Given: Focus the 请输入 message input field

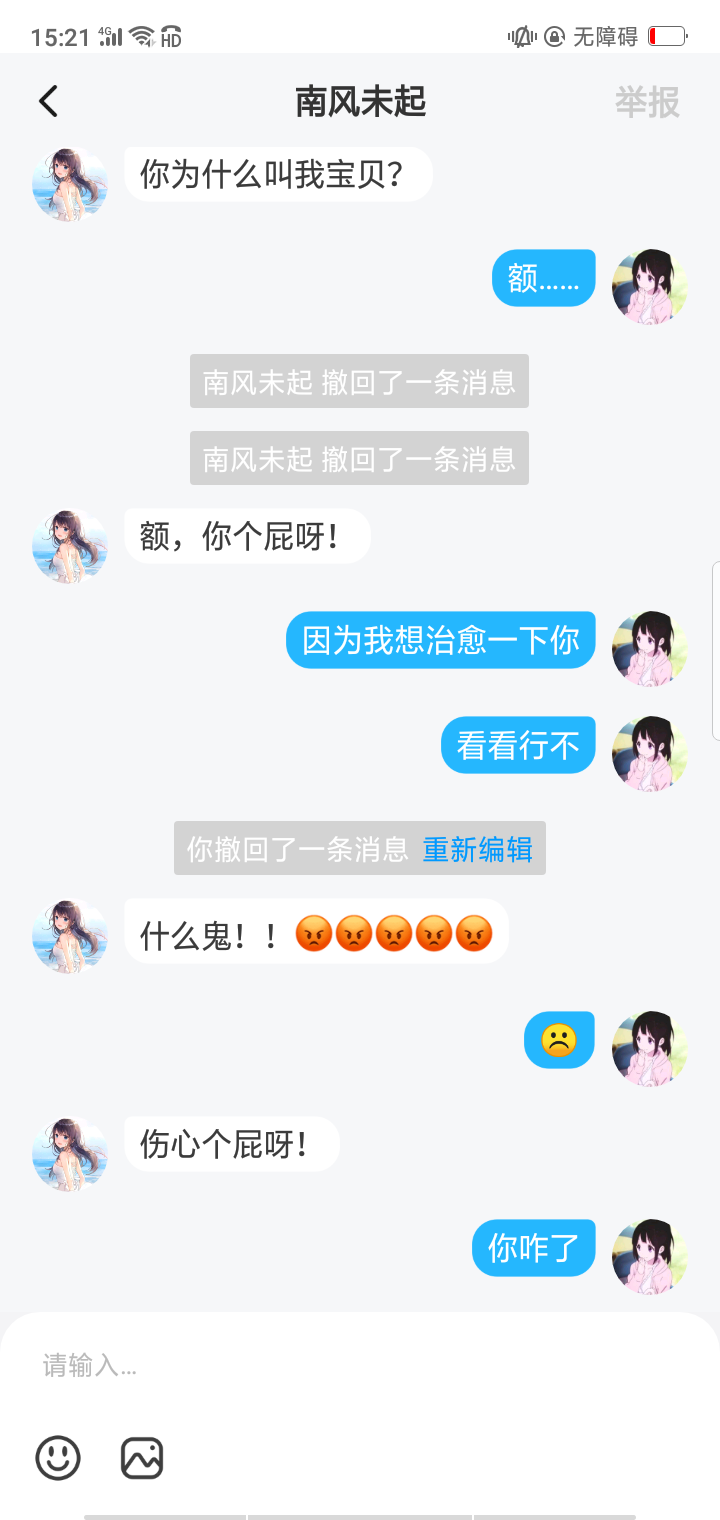Looking at the screenshot, I should coord(360,1365).
